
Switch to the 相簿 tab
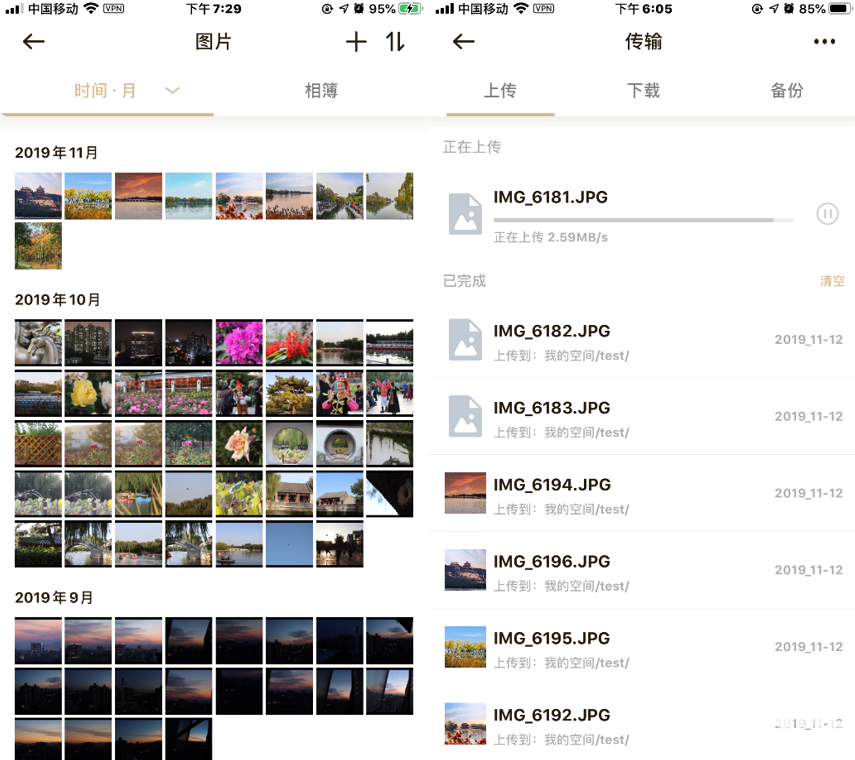321,91
